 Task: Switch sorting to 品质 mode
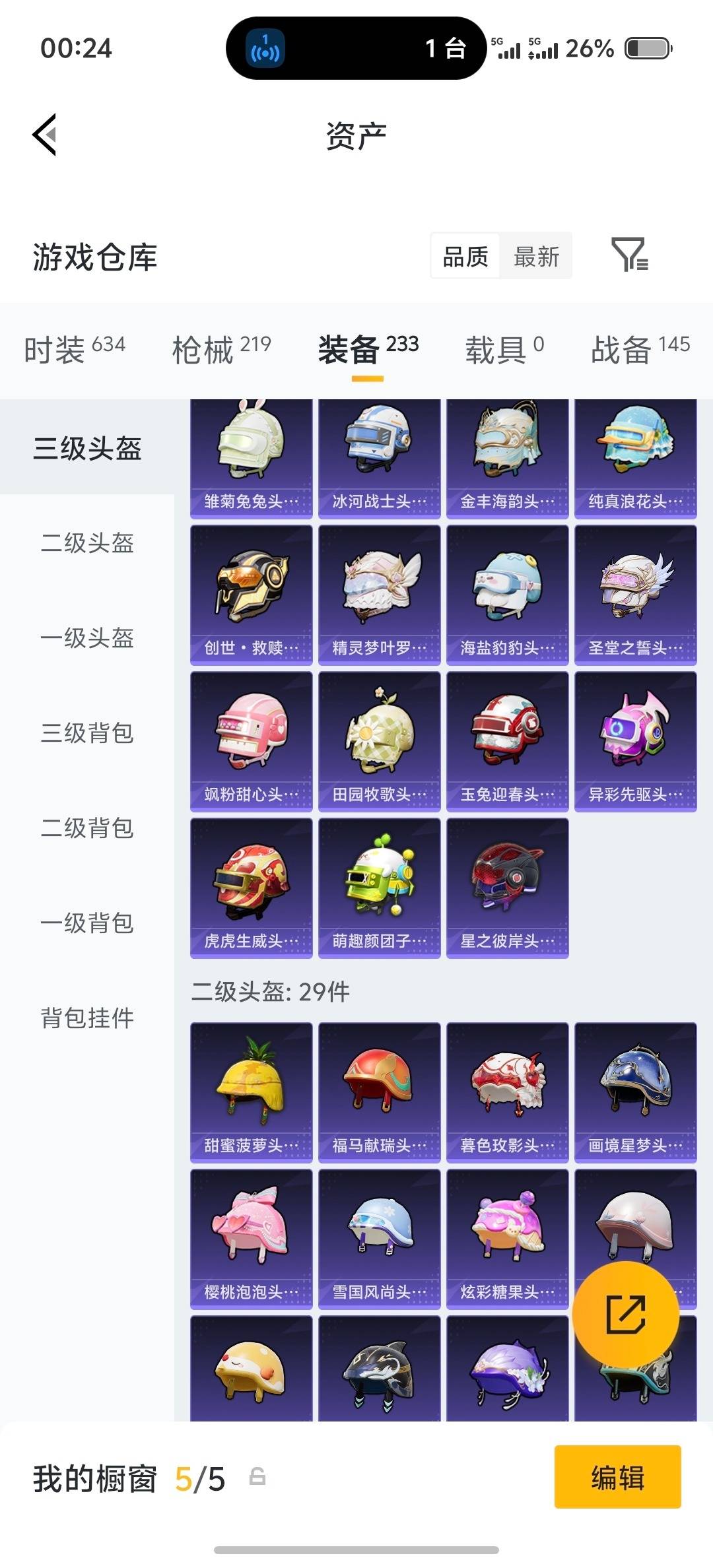tap(463, 256)
